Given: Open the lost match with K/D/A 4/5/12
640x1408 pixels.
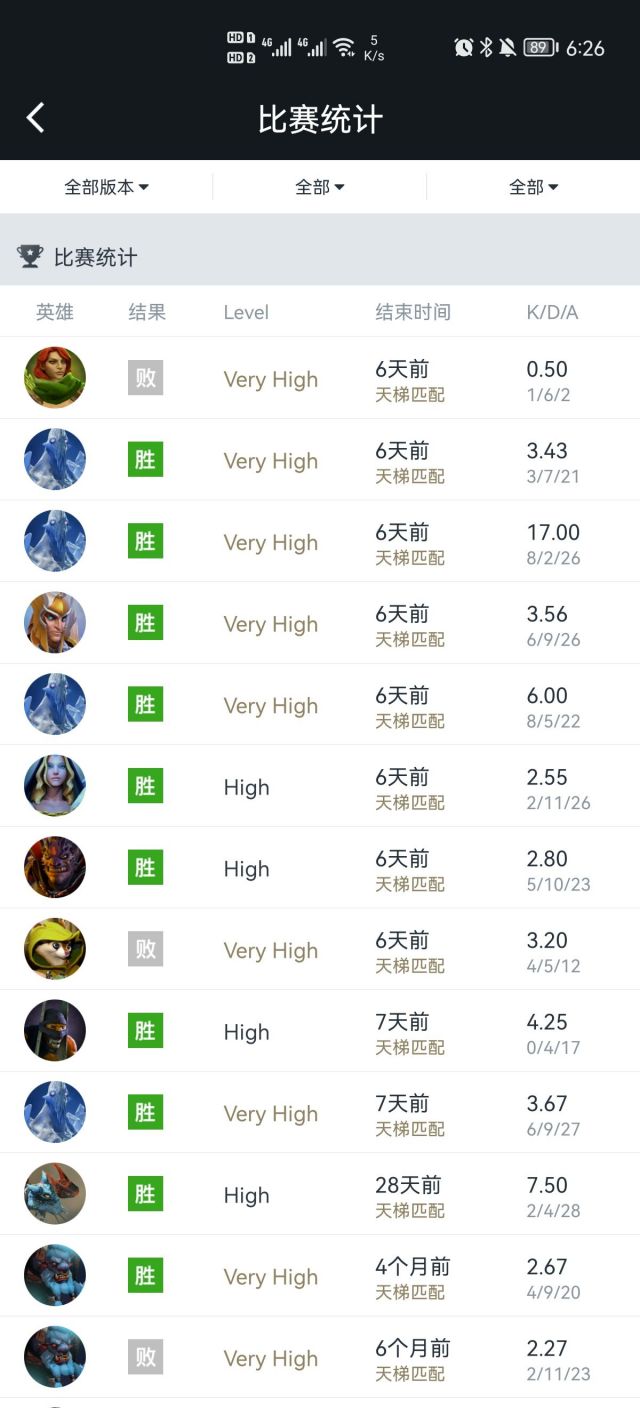Looking at the screenshot, I should click(x=320, y=951).
